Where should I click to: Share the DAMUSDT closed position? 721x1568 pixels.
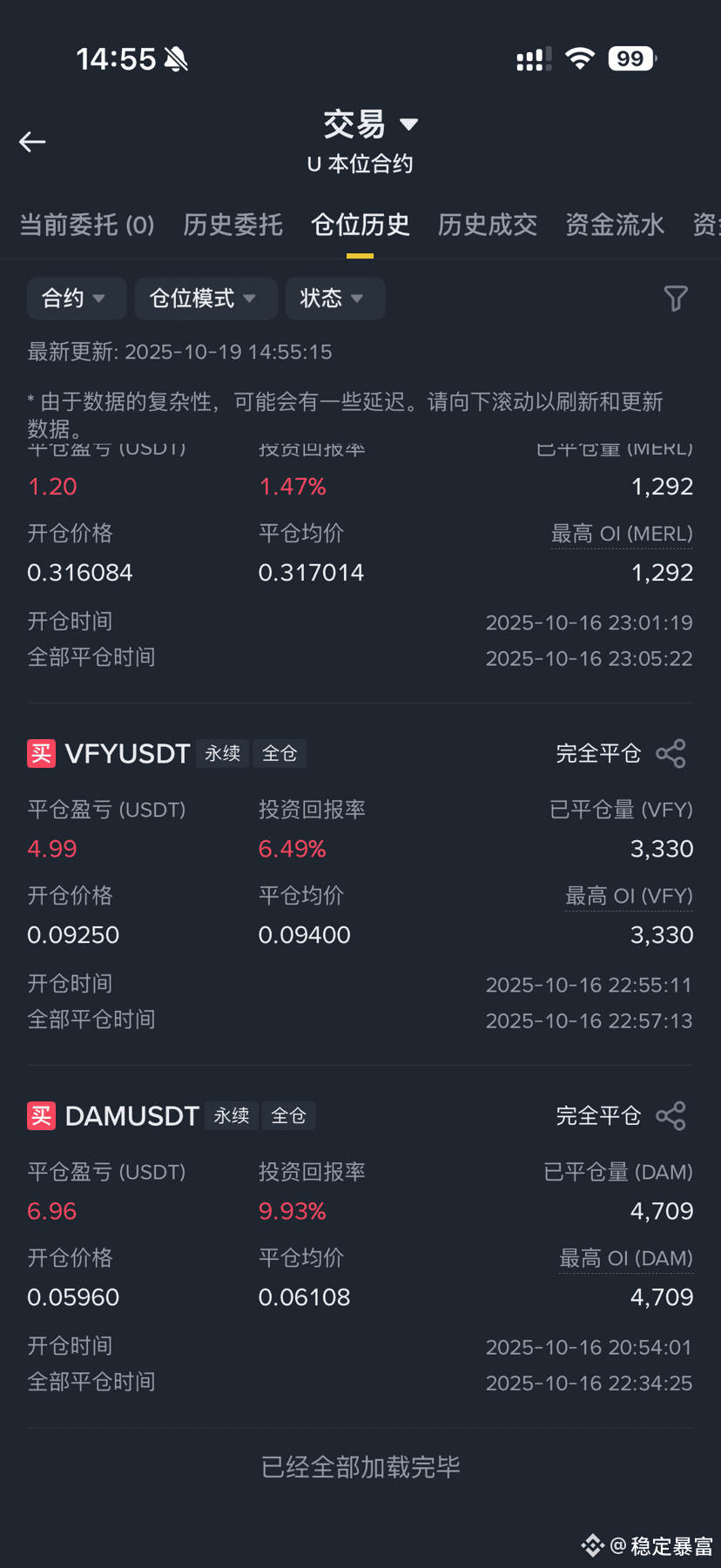pyautogui.click(x=670, y=1116)
